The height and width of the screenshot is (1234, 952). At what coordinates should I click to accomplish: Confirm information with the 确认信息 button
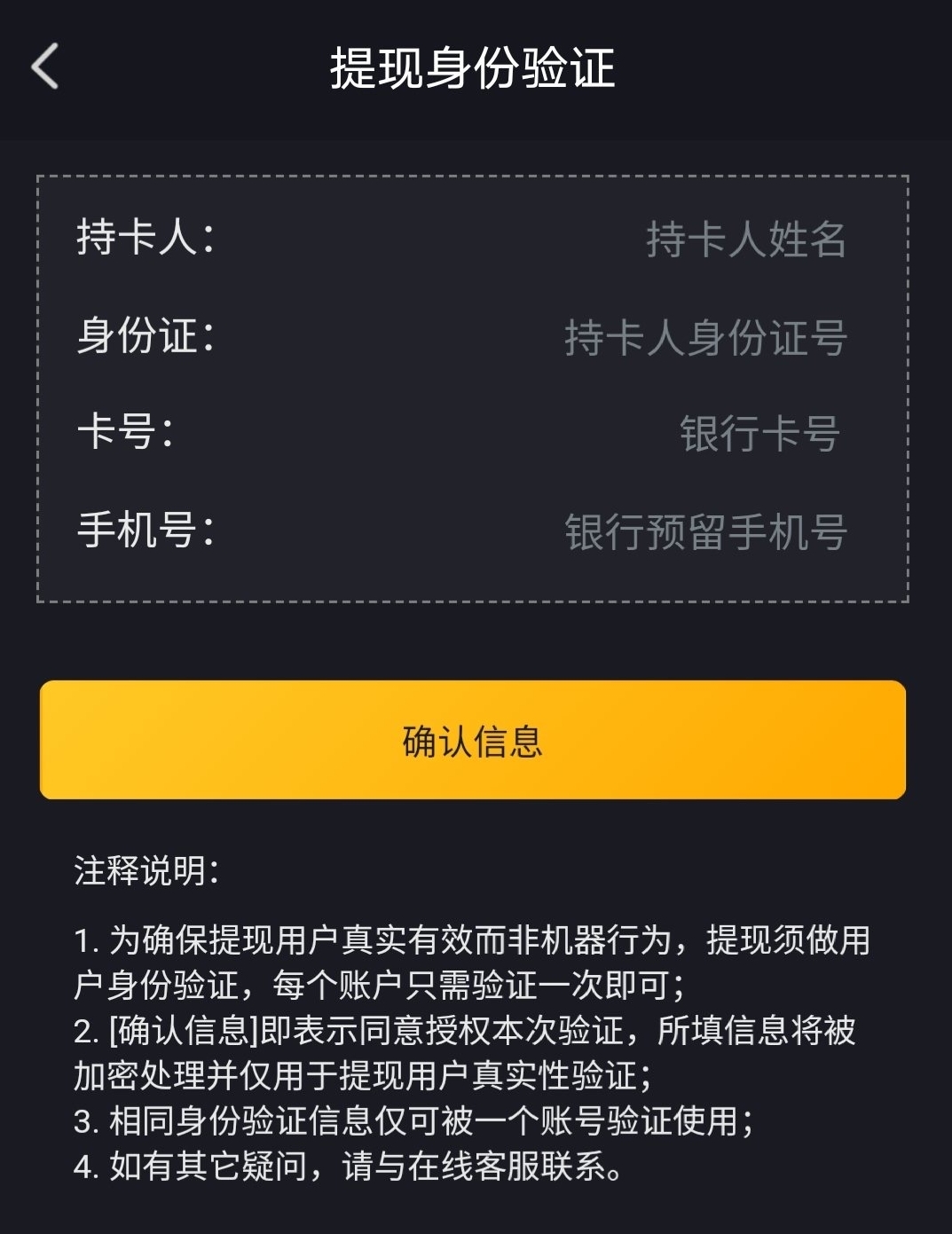click(x=473, y=740)
